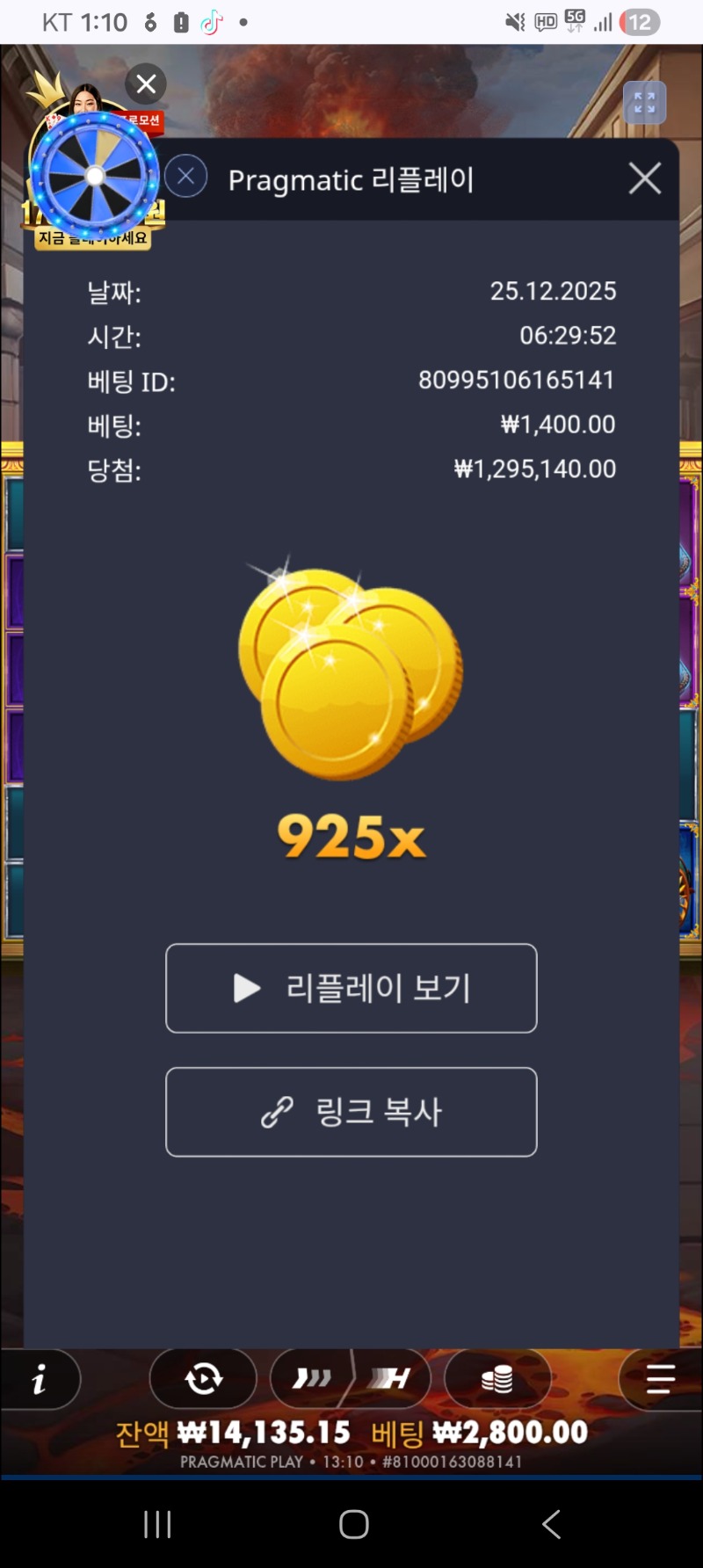This screenshot has height=1568, width=703.
Task: Toggle the turbo speed button
Action: (350, 1379)
